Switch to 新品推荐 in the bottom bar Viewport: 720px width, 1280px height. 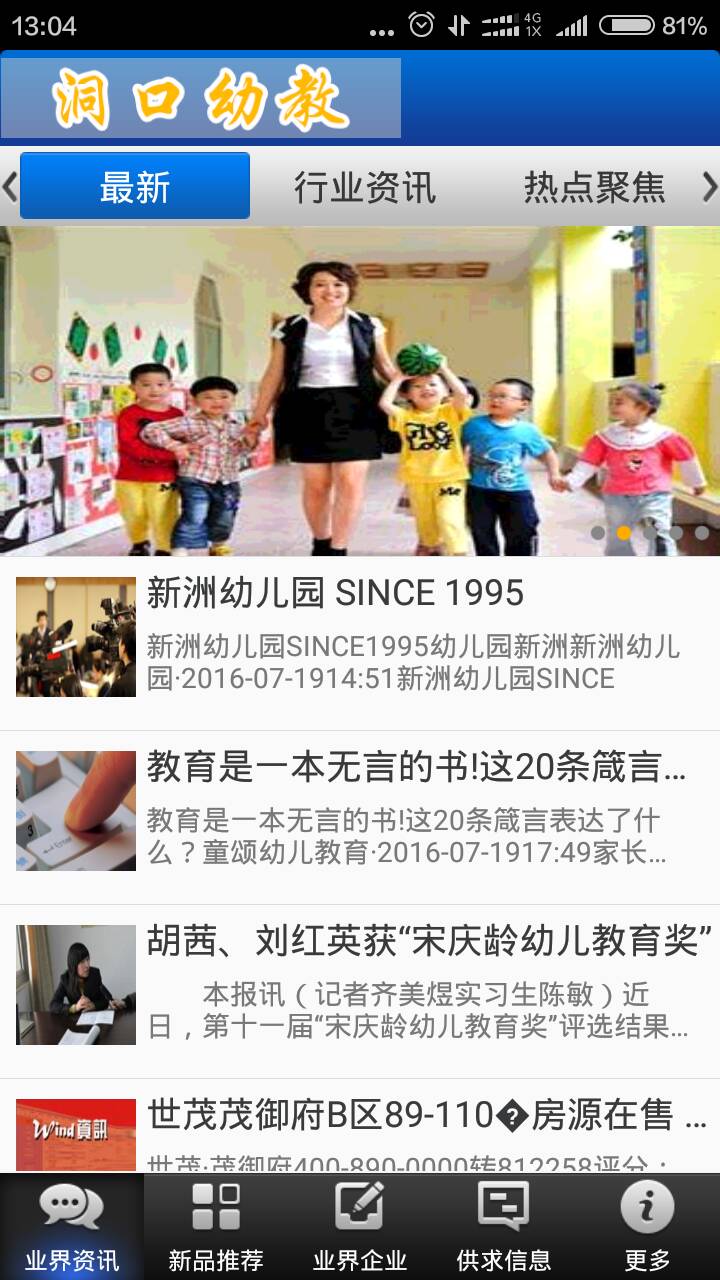216,1228
